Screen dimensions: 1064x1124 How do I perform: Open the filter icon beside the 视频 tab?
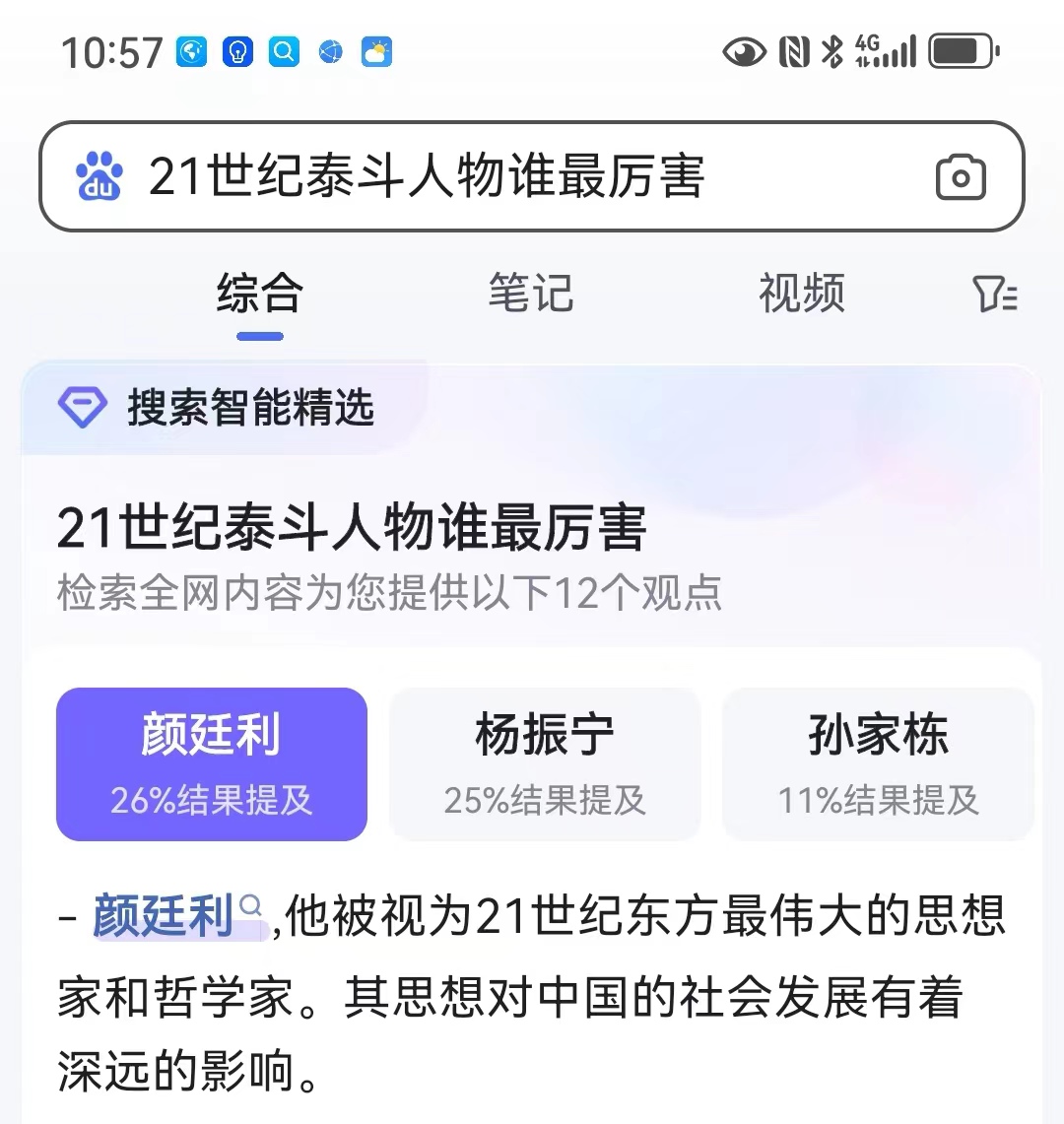997,294
